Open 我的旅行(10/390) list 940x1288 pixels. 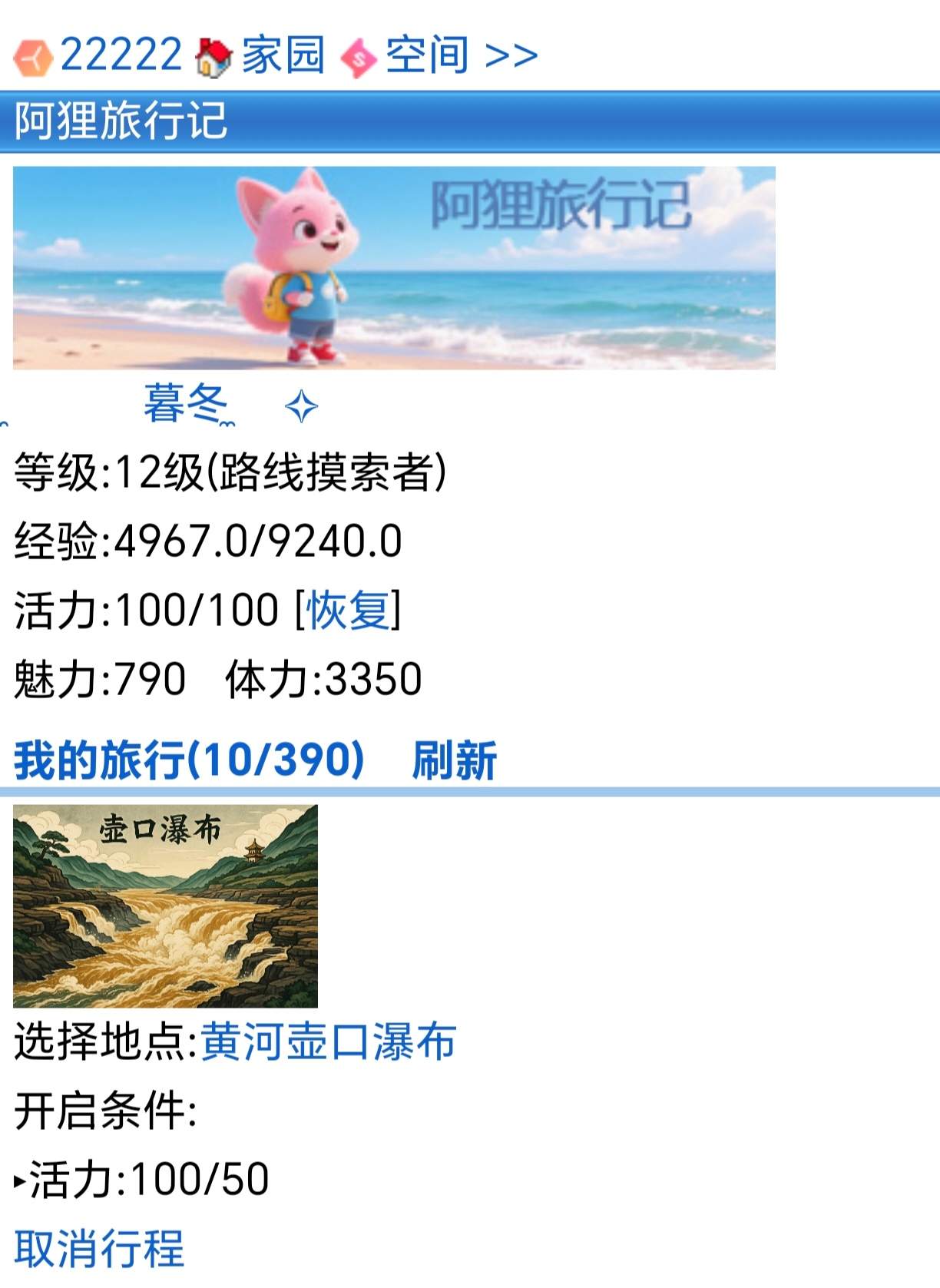(189, 760)
